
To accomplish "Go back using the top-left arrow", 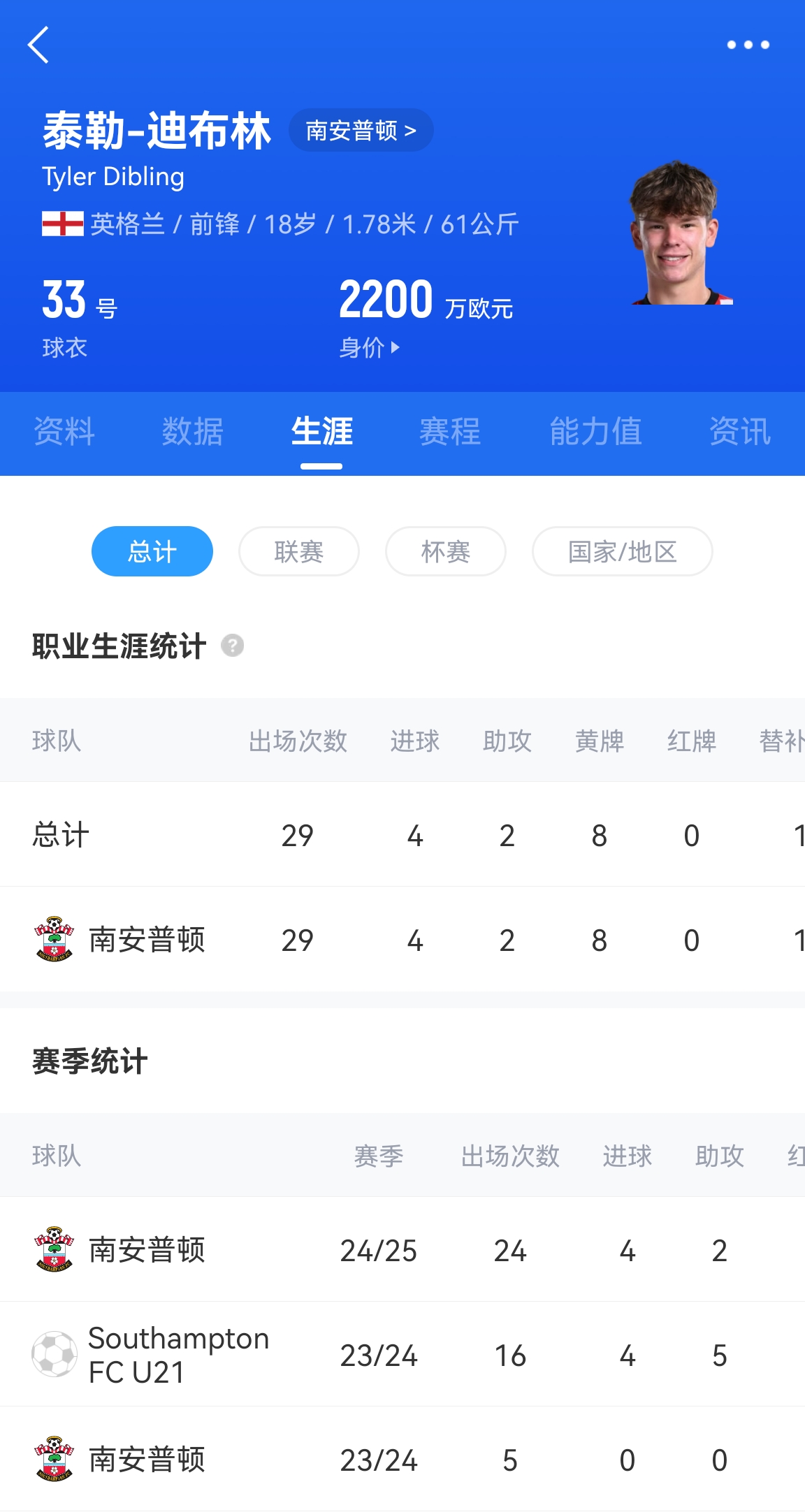I will click(x=39, y=45).
